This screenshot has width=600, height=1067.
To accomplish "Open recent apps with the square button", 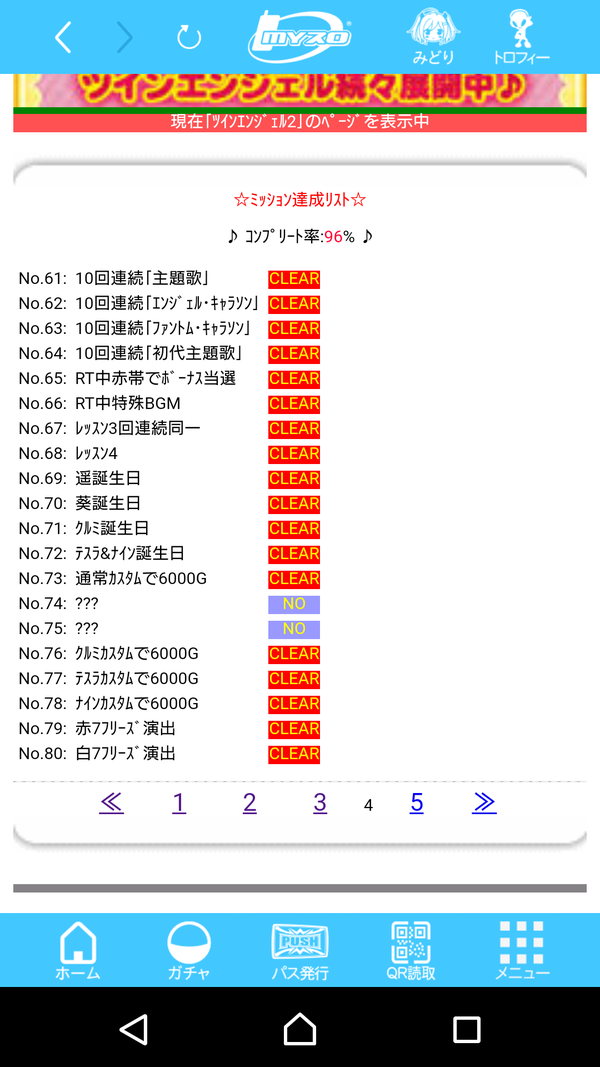I will 467,1030.
